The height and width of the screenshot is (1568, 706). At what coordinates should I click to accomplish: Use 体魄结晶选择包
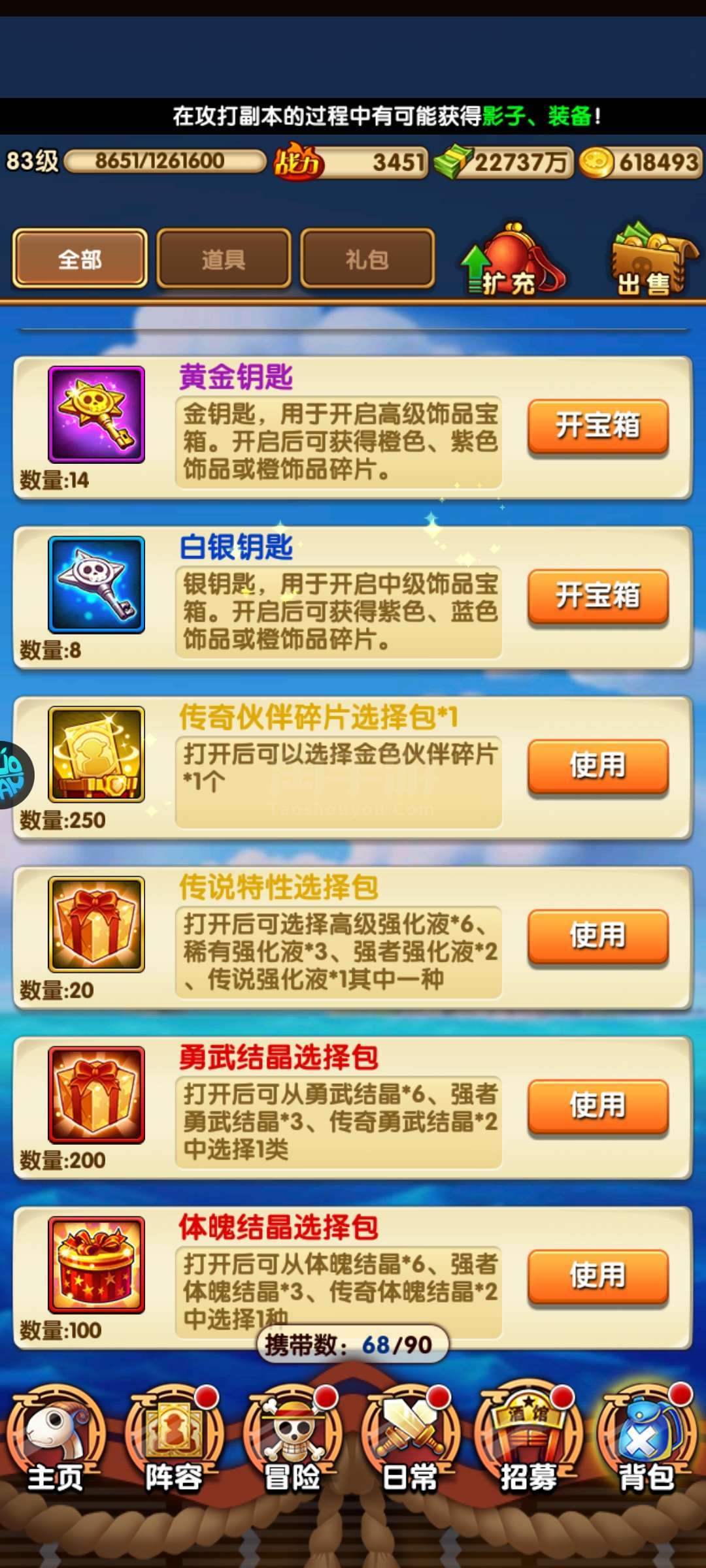(x=597, y=1275)
